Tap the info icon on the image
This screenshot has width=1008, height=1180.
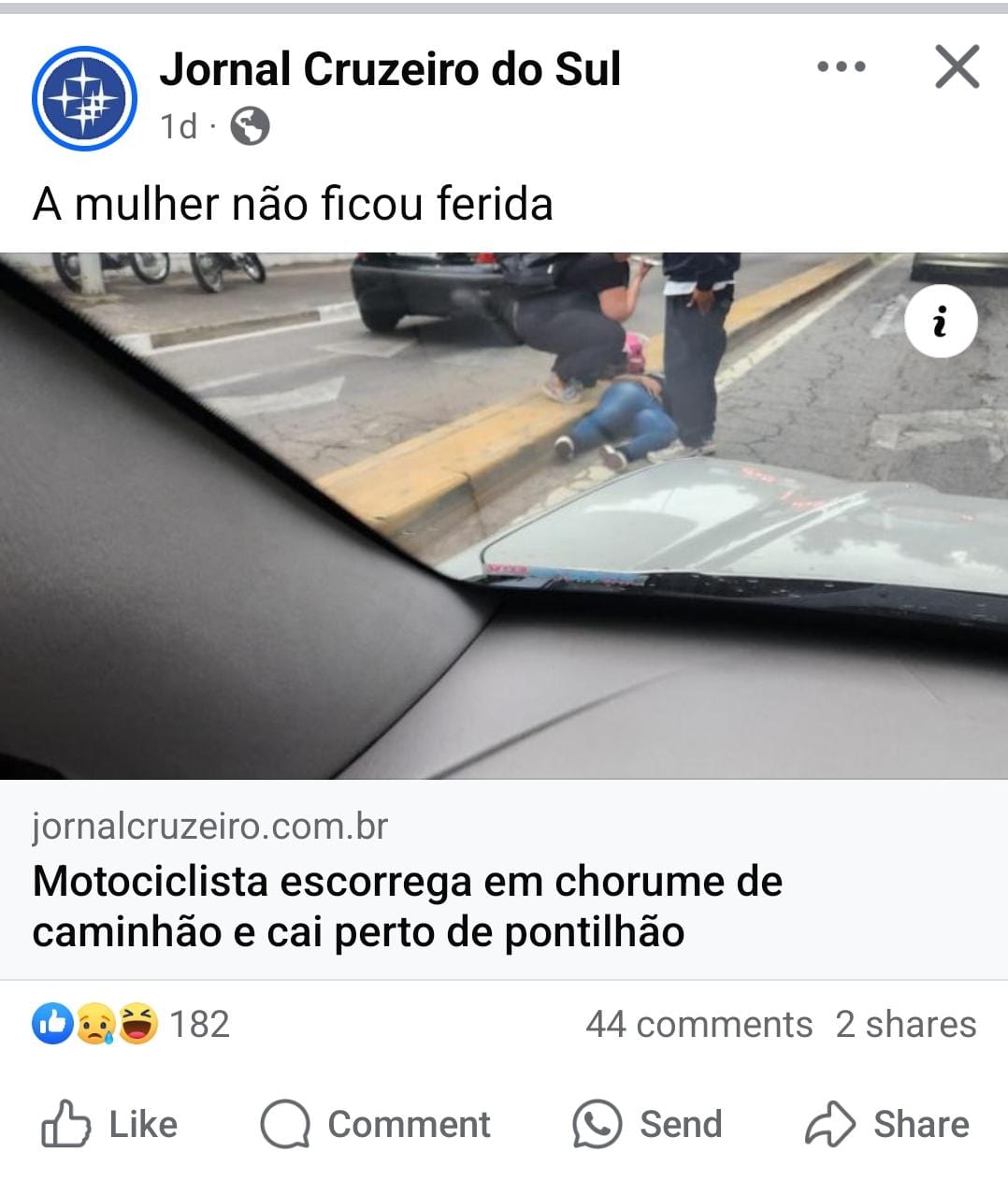point(941,323)
